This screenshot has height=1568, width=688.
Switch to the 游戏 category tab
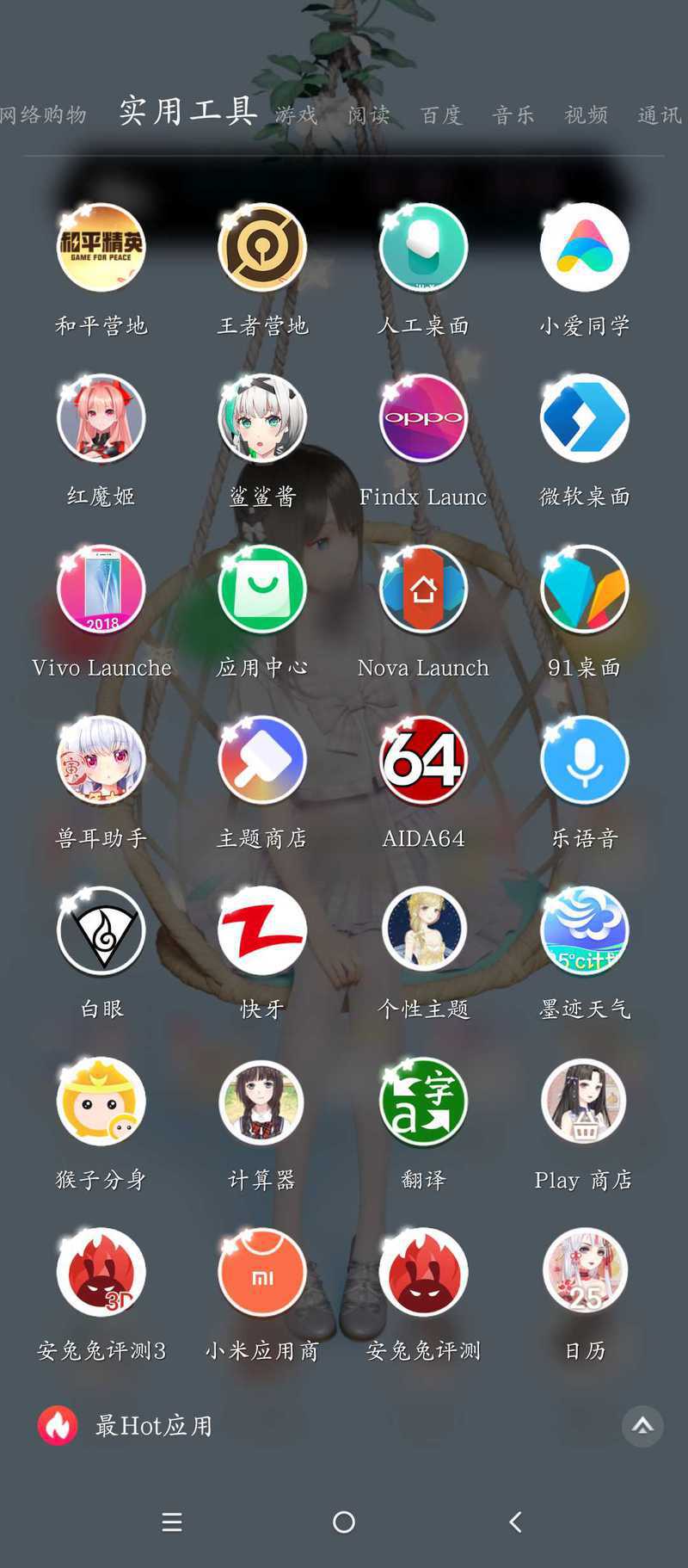point(297,115)
